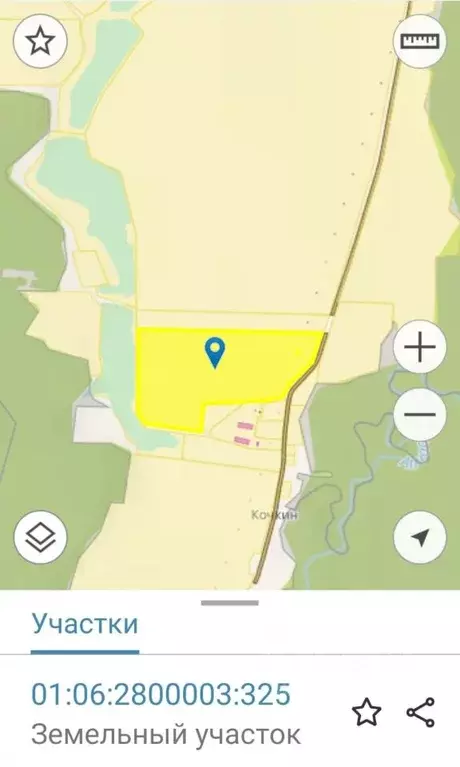Zoom in with the plus button
The width and height of the screenshot is (460, 767).
(420, 347)
